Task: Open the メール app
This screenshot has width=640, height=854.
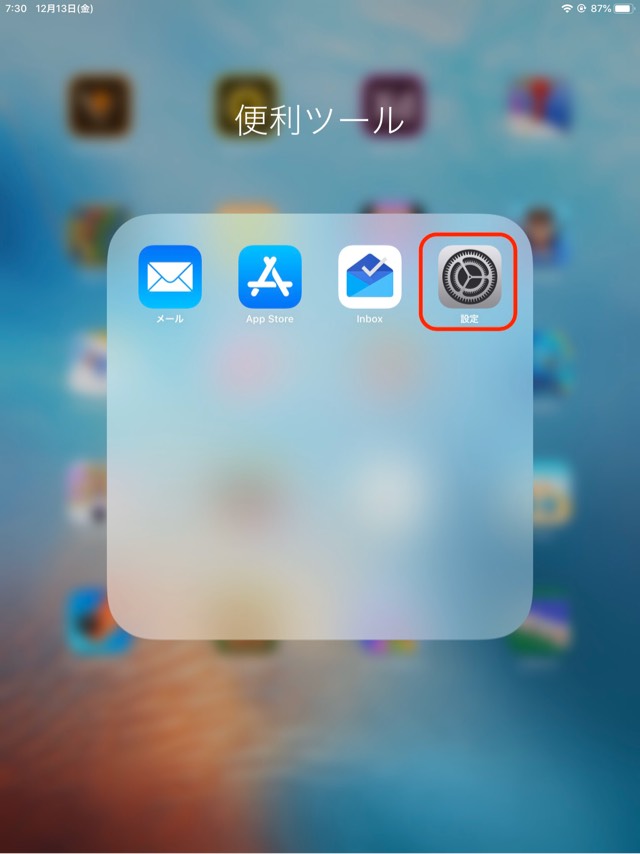Action: click(x=170, y=277)
